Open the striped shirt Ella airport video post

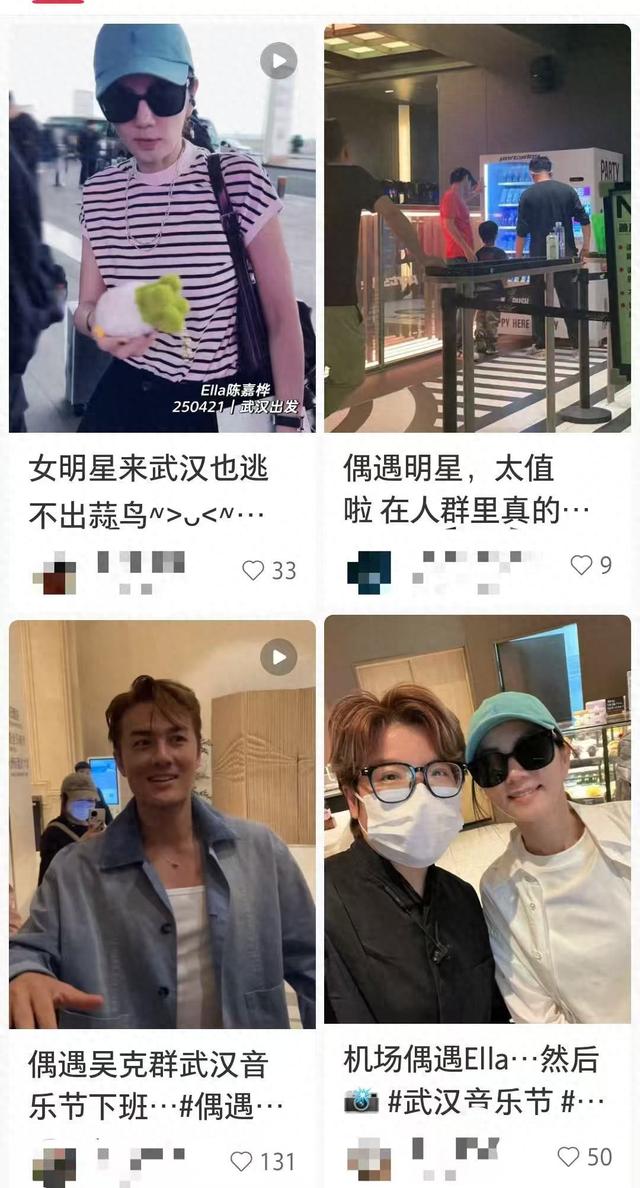[x=162, y=228]
